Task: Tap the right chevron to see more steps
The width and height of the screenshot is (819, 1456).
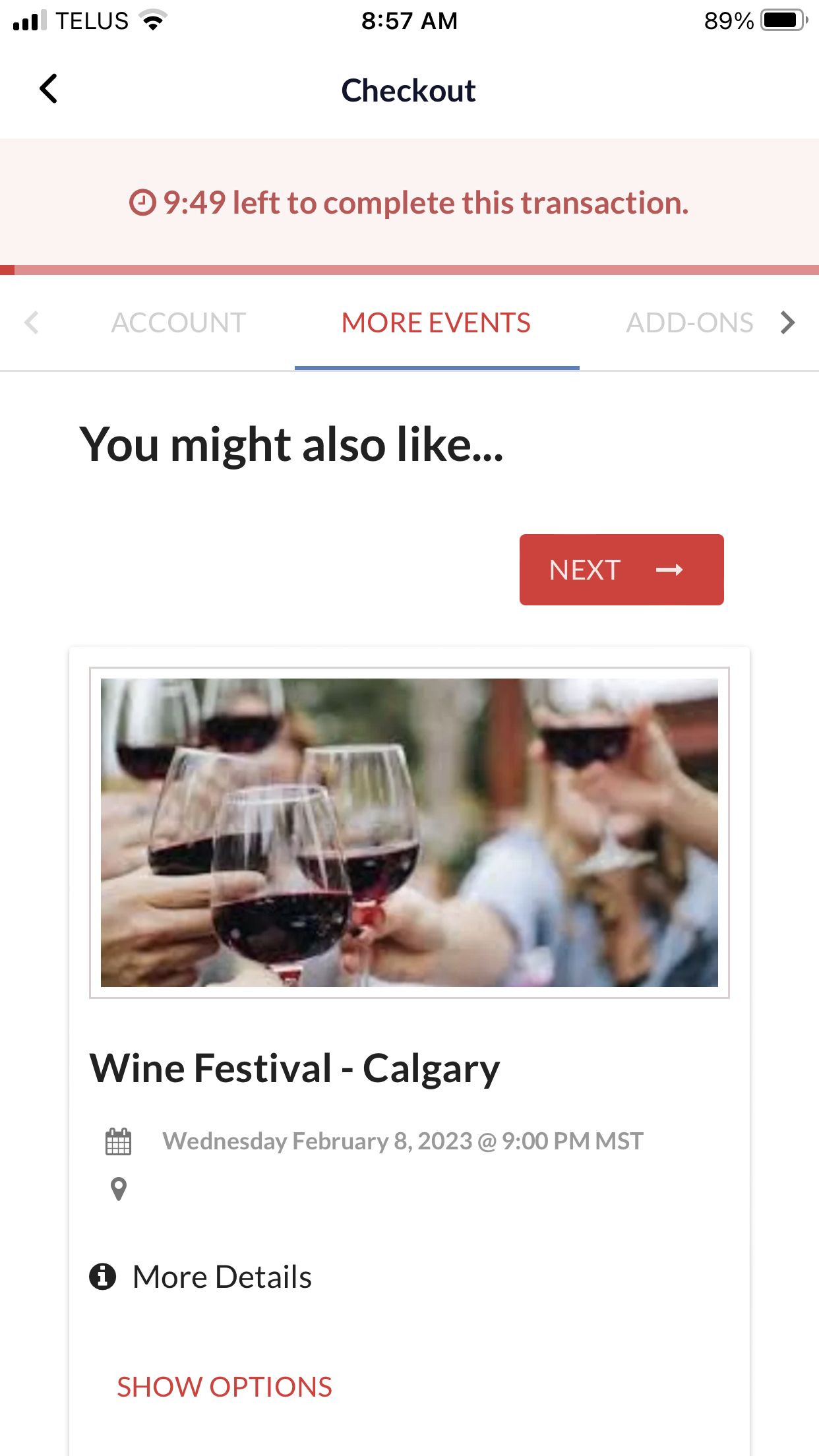Action: (x=787, y=323)
